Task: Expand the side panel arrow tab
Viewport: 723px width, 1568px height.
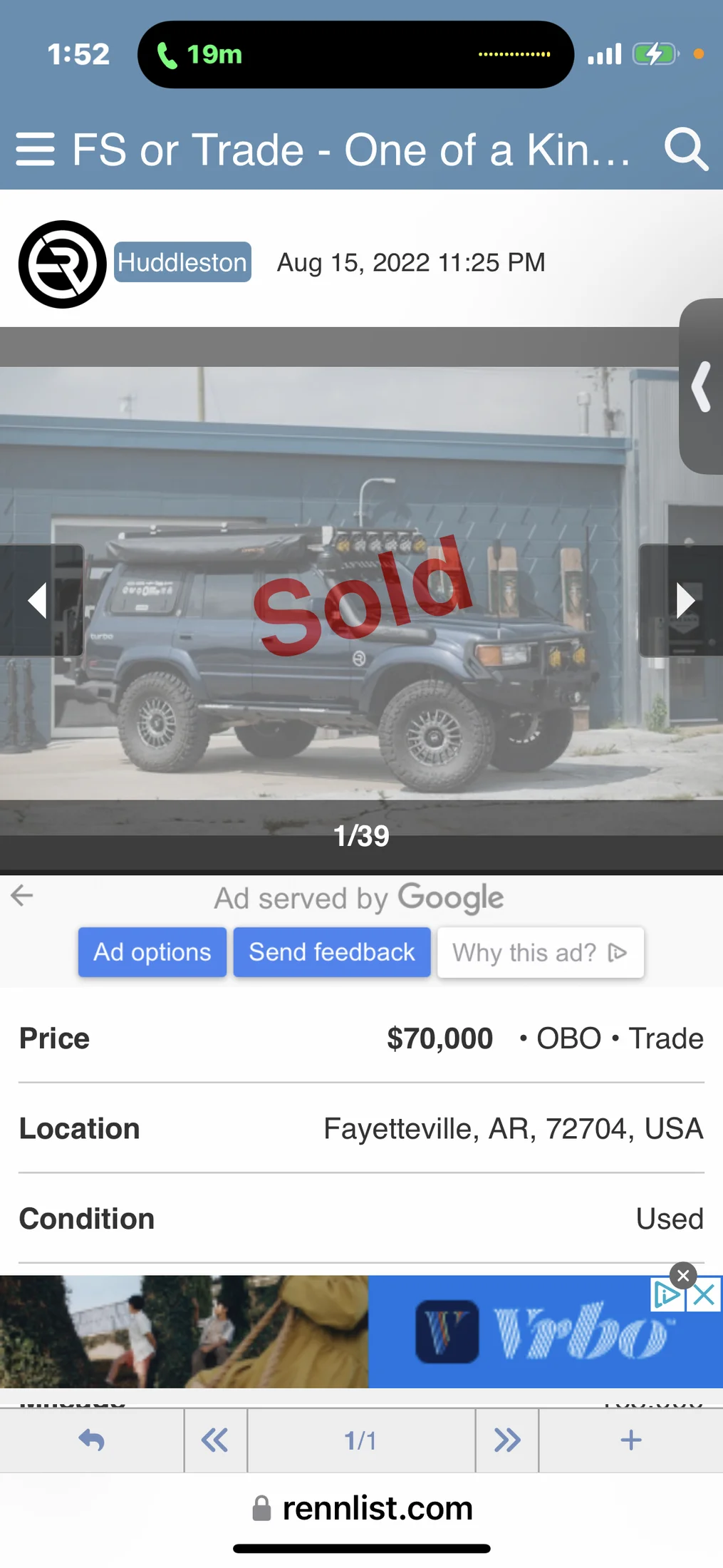Action: point(702,386)
